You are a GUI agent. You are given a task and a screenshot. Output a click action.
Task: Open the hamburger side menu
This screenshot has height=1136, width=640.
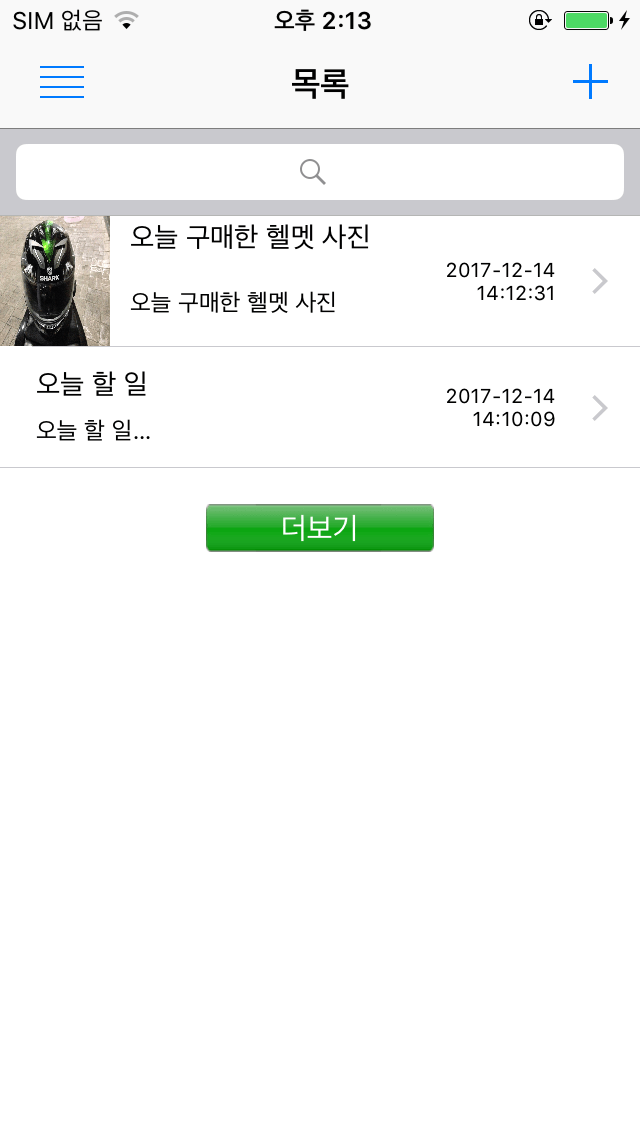coord(62,82)
